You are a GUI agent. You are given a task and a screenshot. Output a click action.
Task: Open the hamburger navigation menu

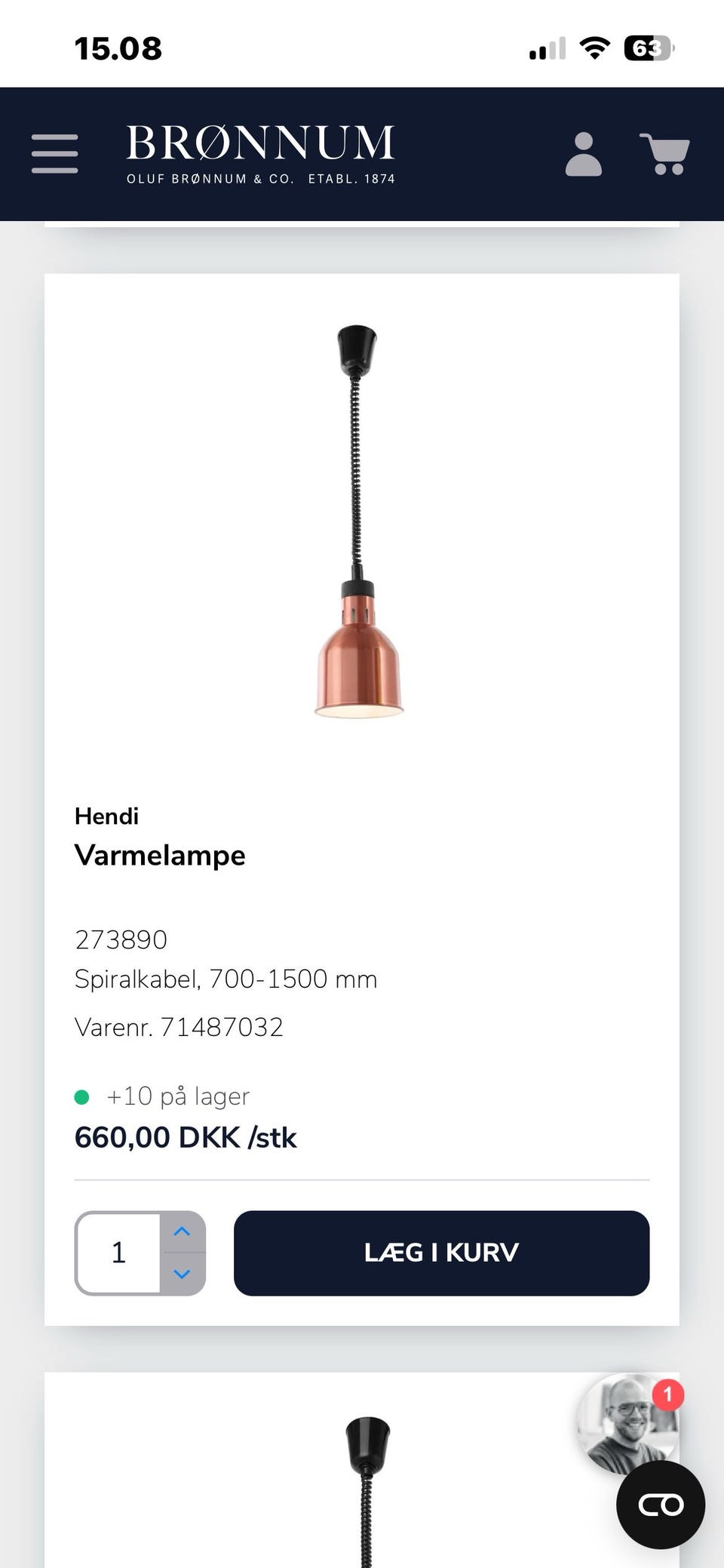54,152
